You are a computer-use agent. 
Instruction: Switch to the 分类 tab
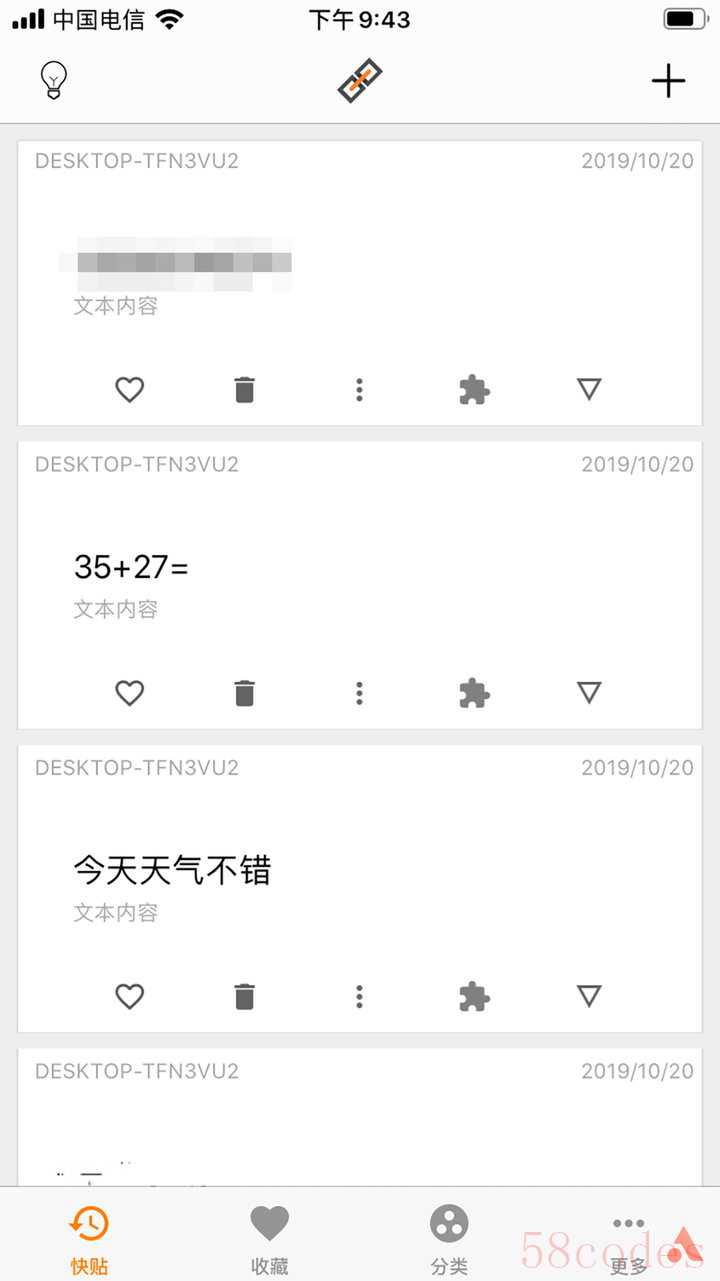click(449, 1238)
